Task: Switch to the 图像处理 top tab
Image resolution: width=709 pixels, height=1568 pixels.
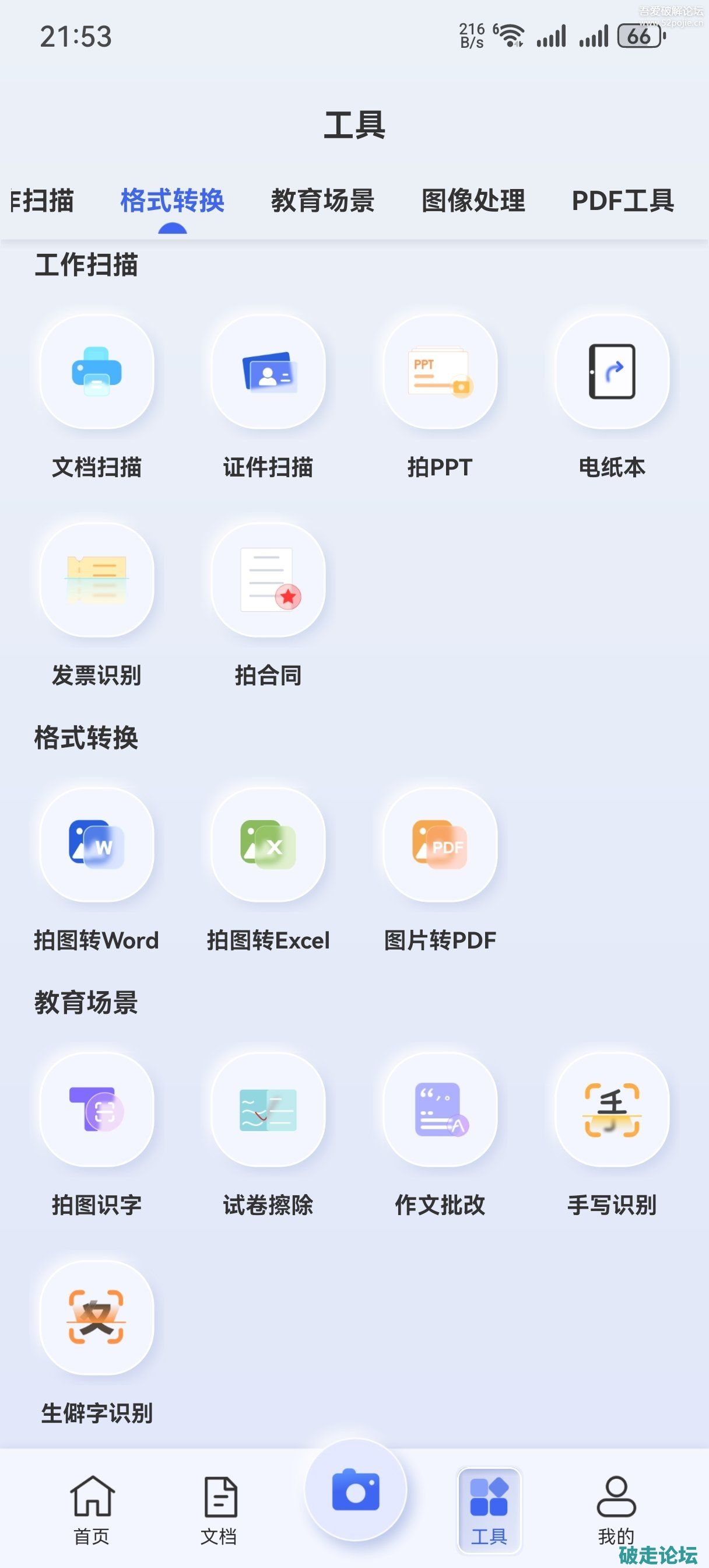Action: coord(473,200)
